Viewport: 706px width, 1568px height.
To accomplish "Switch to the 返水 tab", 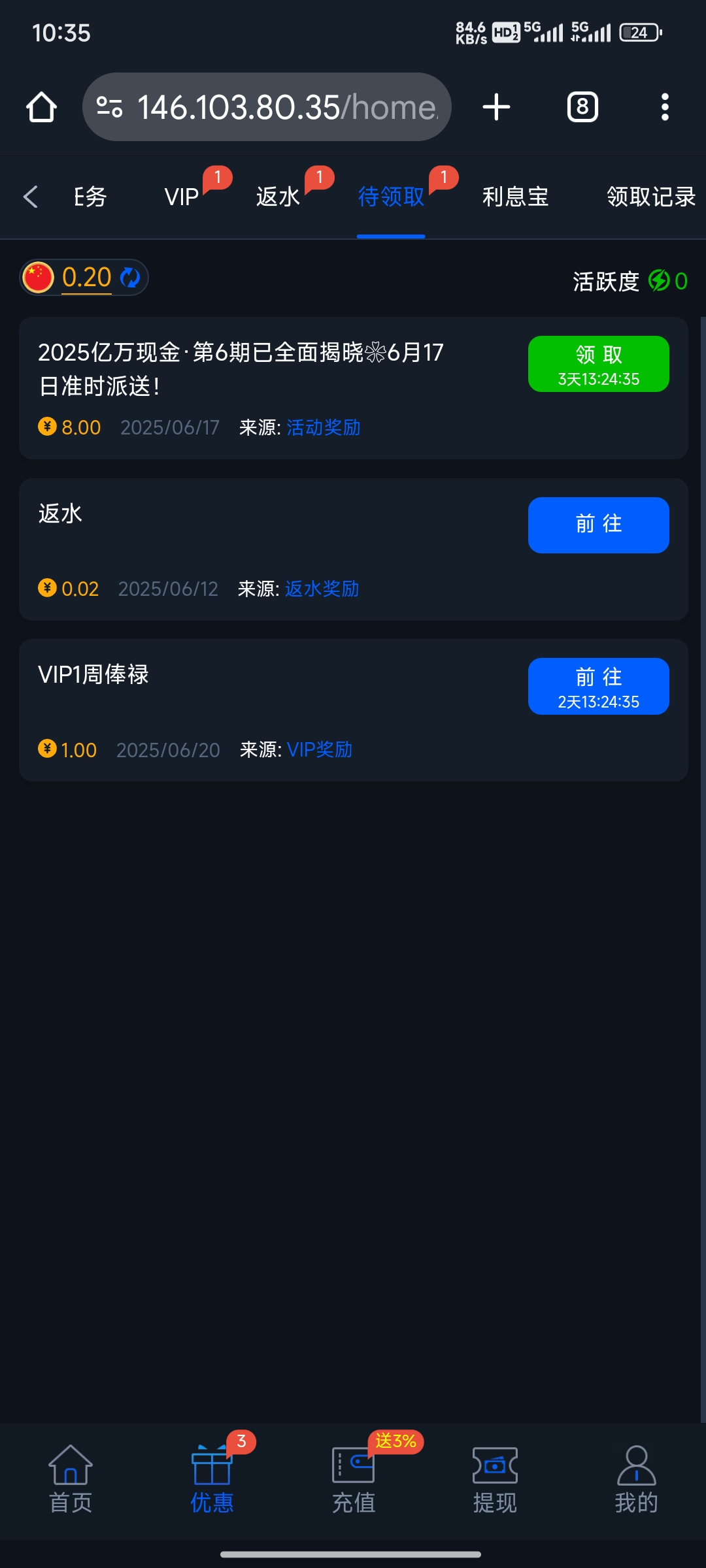I will pyautogui.click(x=278, y=197).
